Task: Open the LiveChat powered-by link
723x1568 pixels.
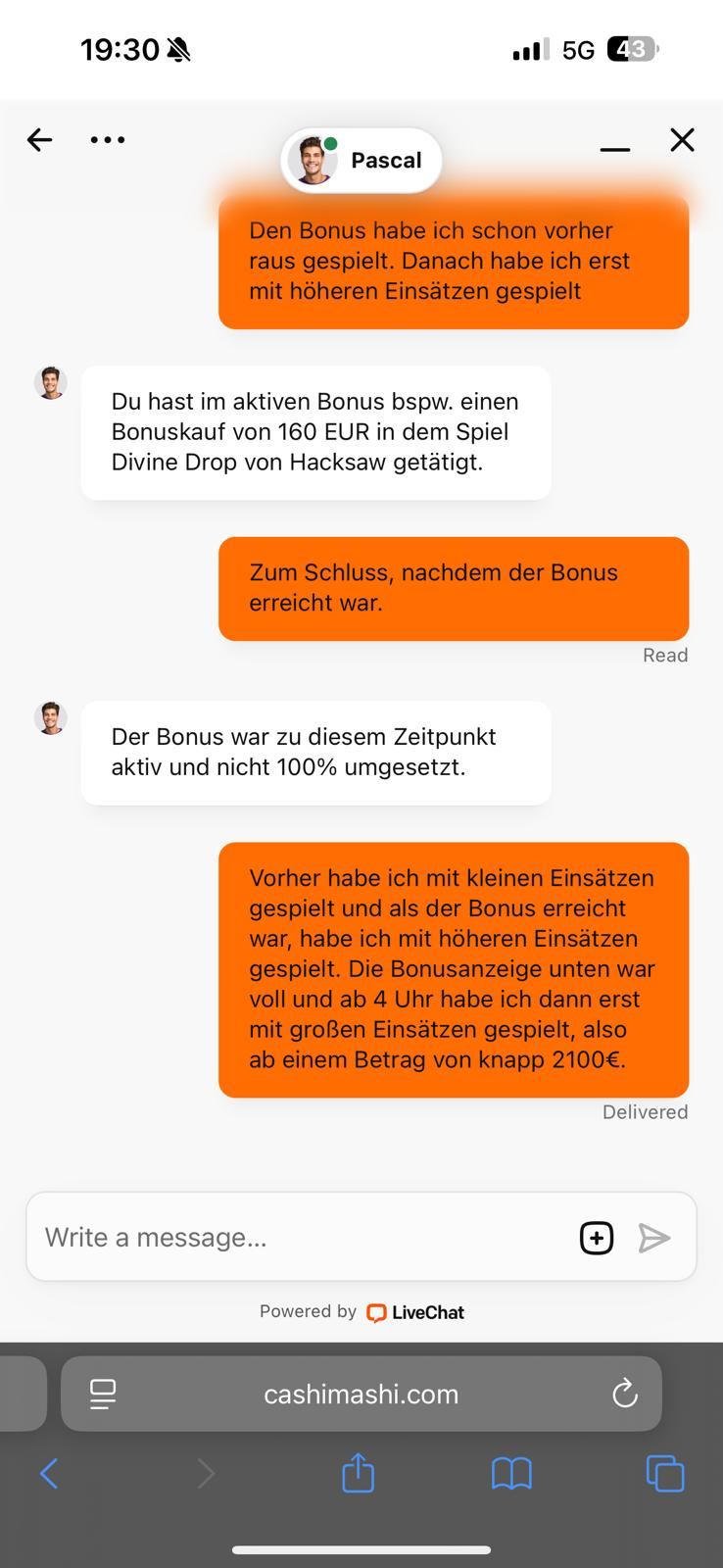Action: coord(415,1312)
